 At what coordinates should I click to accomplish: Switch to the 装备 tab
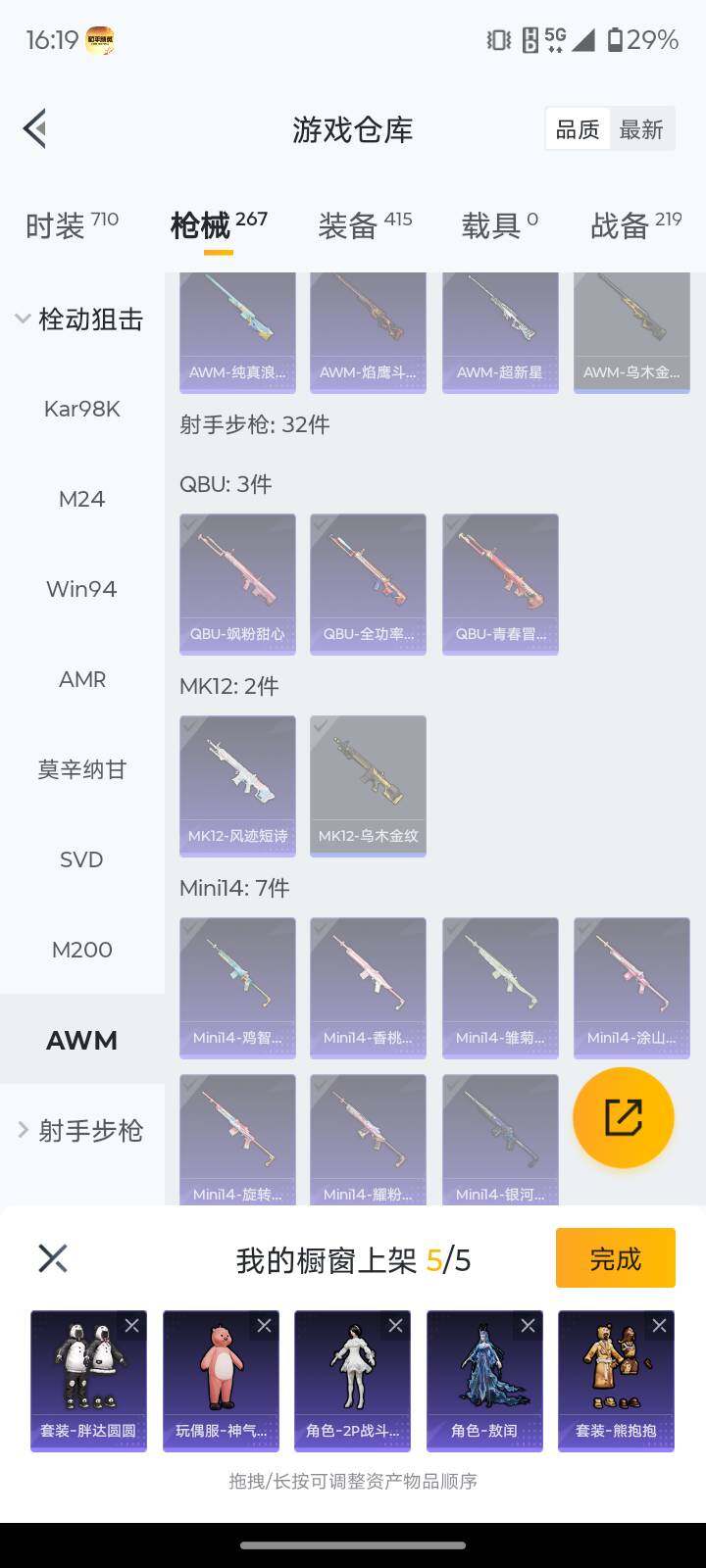pos(365,225)
